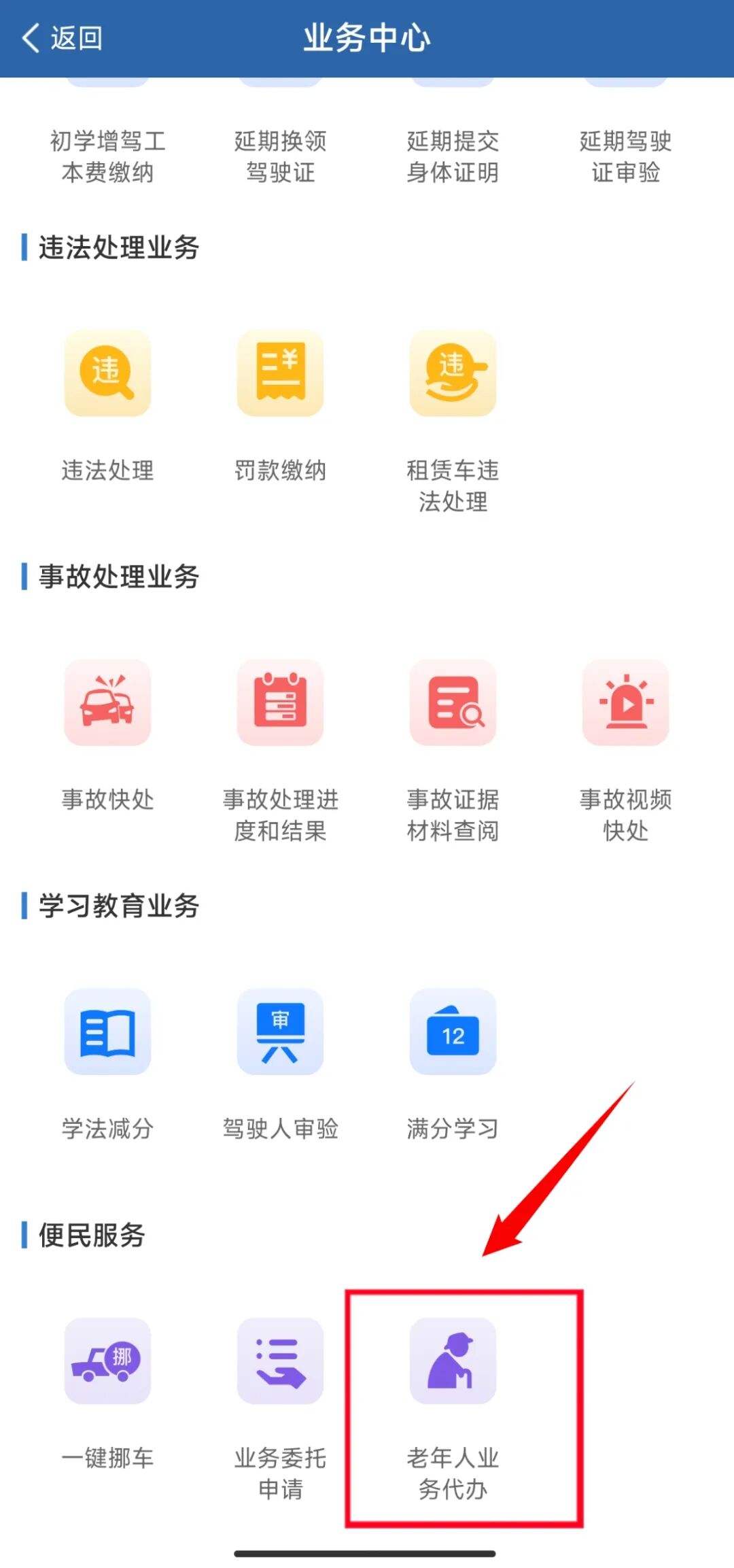
Task: Open 满分学习
Action: pos(453,1032)
